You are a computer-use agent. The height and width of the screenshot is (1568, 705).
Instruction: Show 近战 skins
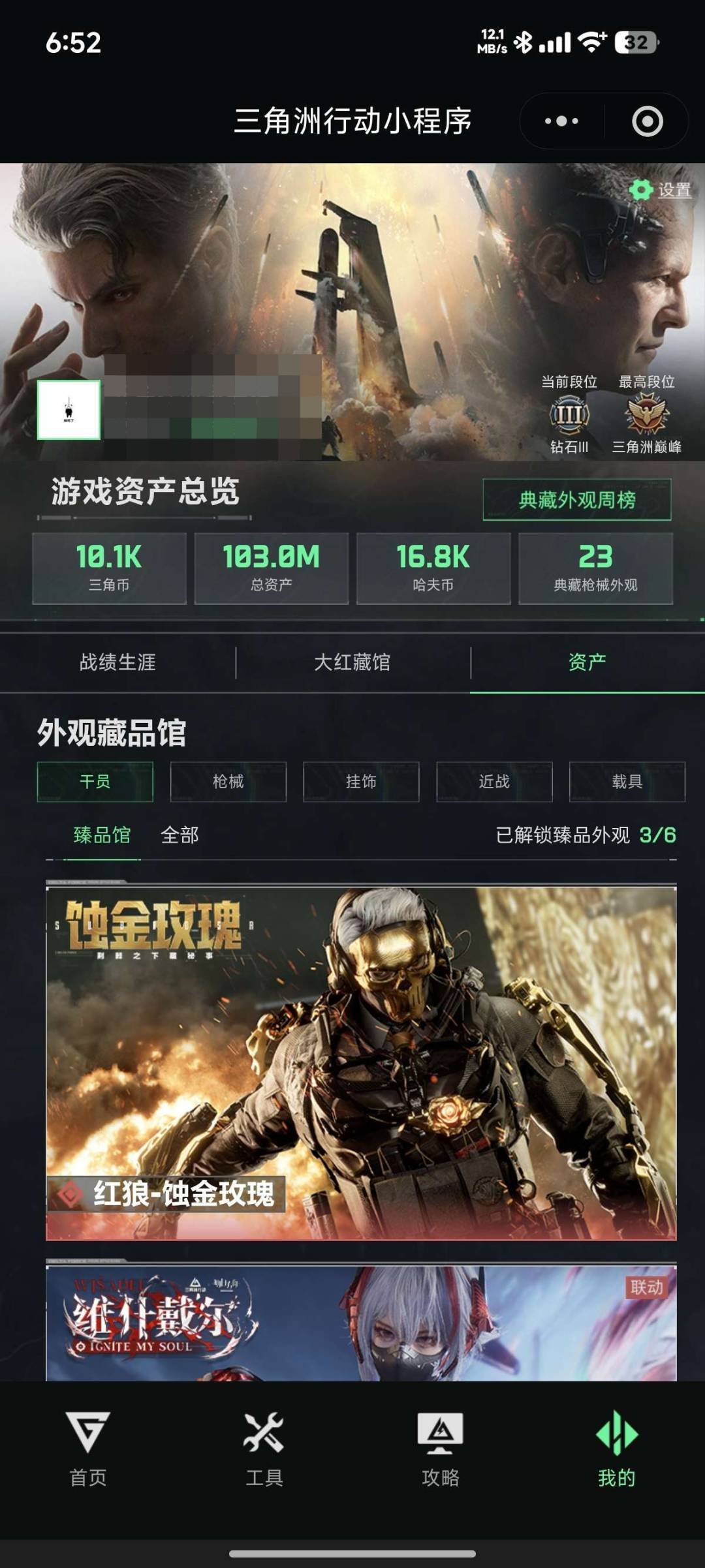tap(494, 782)
